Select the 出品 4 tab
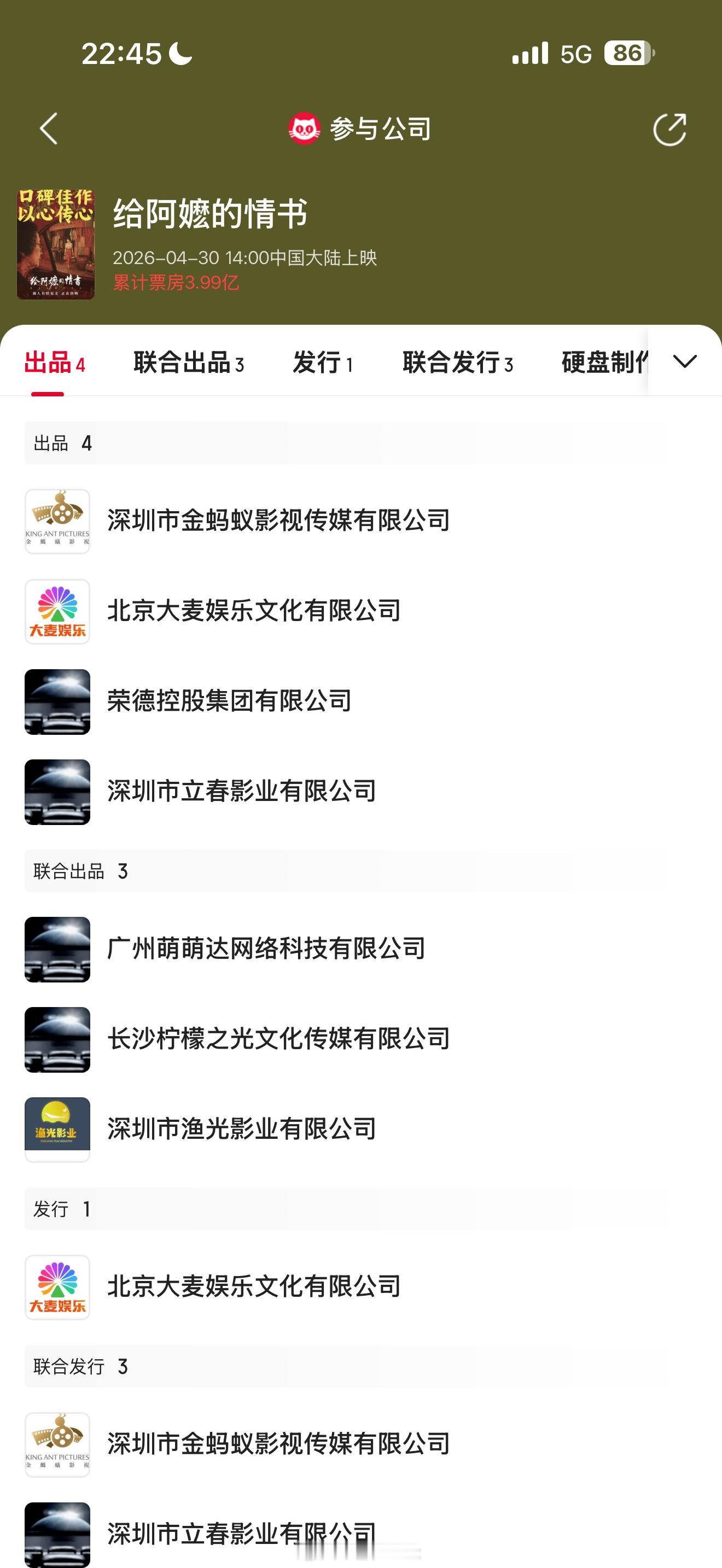Viewport: 722px width, 1568px height. (54, 363)
